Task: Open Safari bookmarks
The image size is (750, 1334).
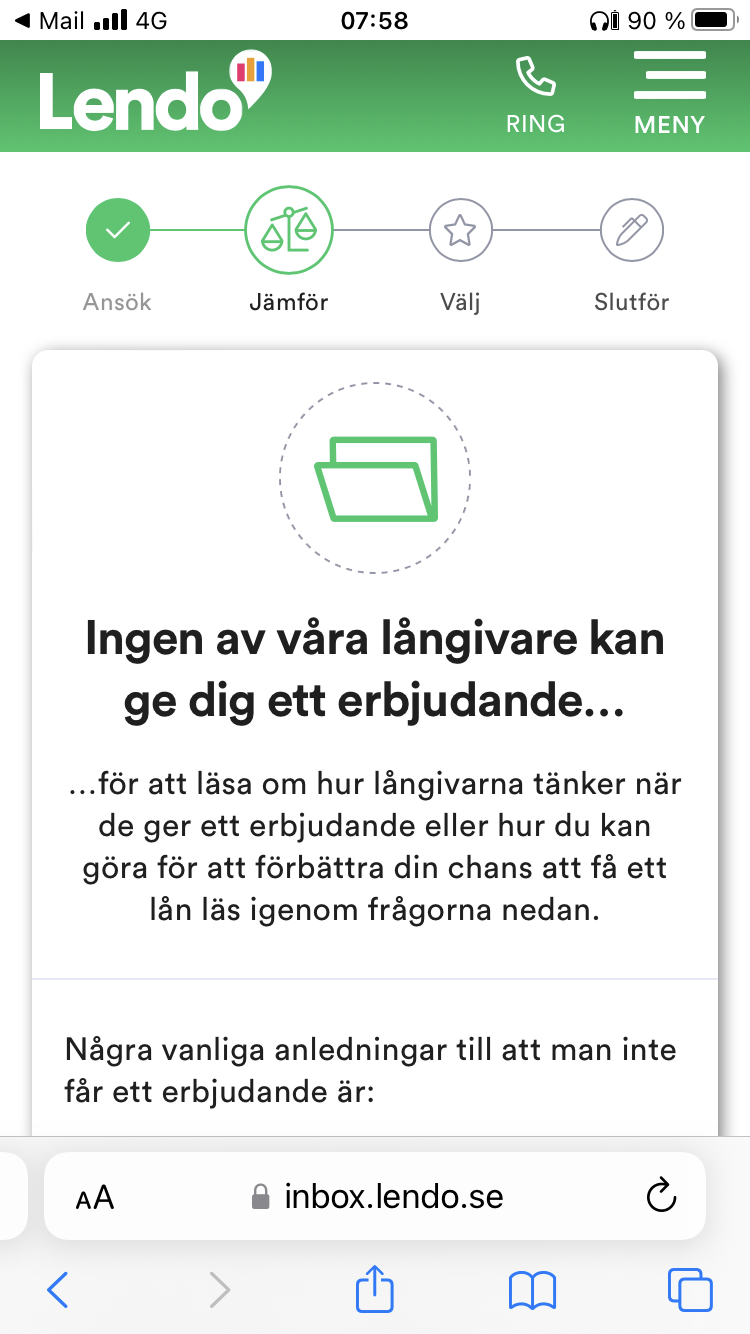Action: [532, 1289]
